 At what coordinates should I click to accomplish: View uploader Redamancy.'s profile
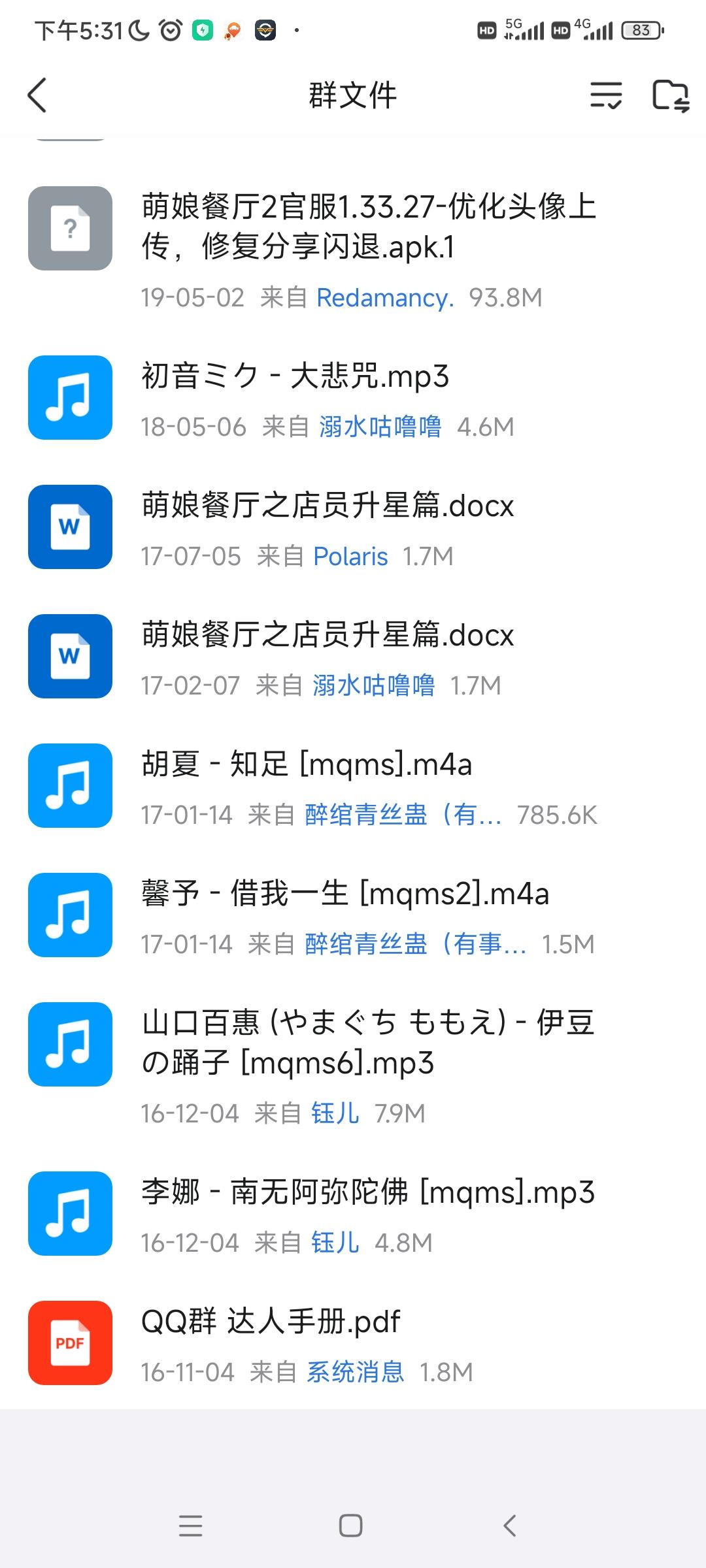click(385, 298)
